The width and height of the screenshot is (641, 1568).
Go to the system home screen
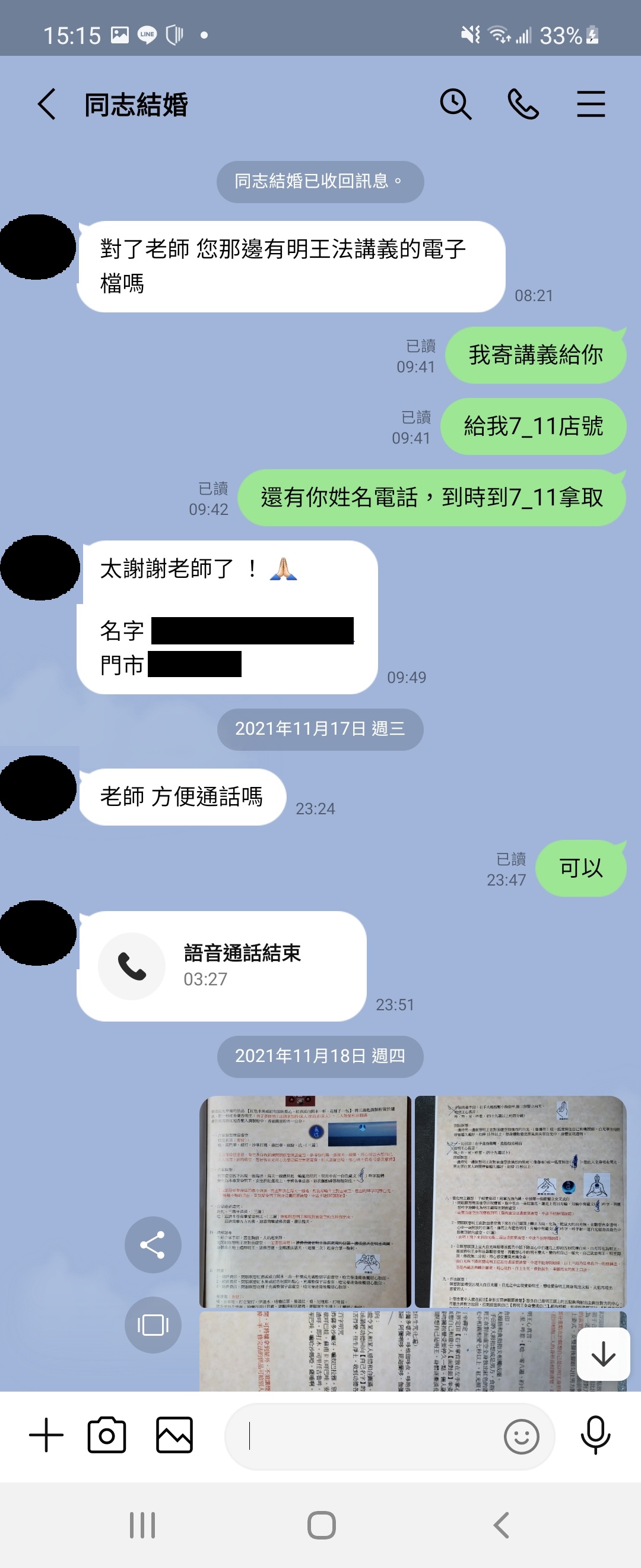click(321, 1525)
